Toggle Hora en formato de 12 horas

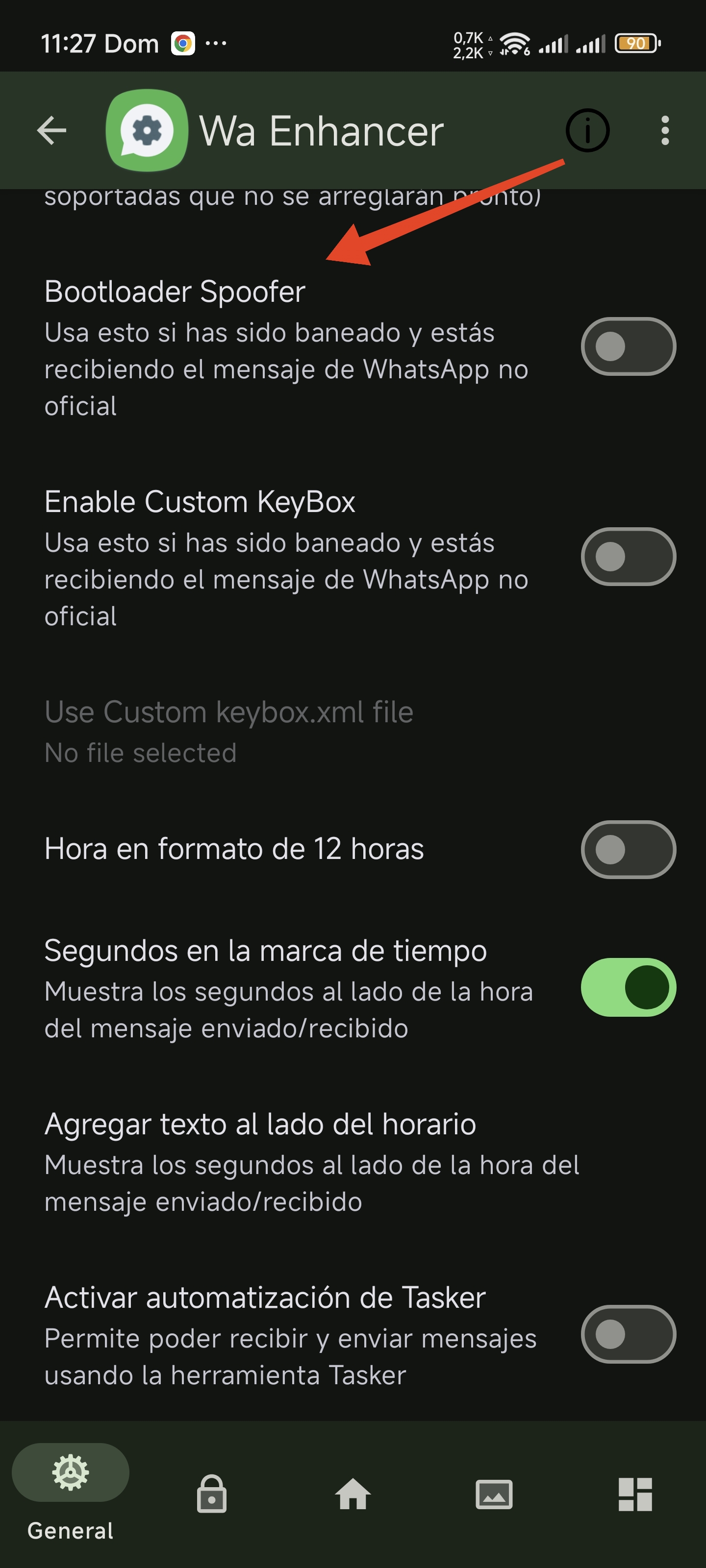[628, 849]
